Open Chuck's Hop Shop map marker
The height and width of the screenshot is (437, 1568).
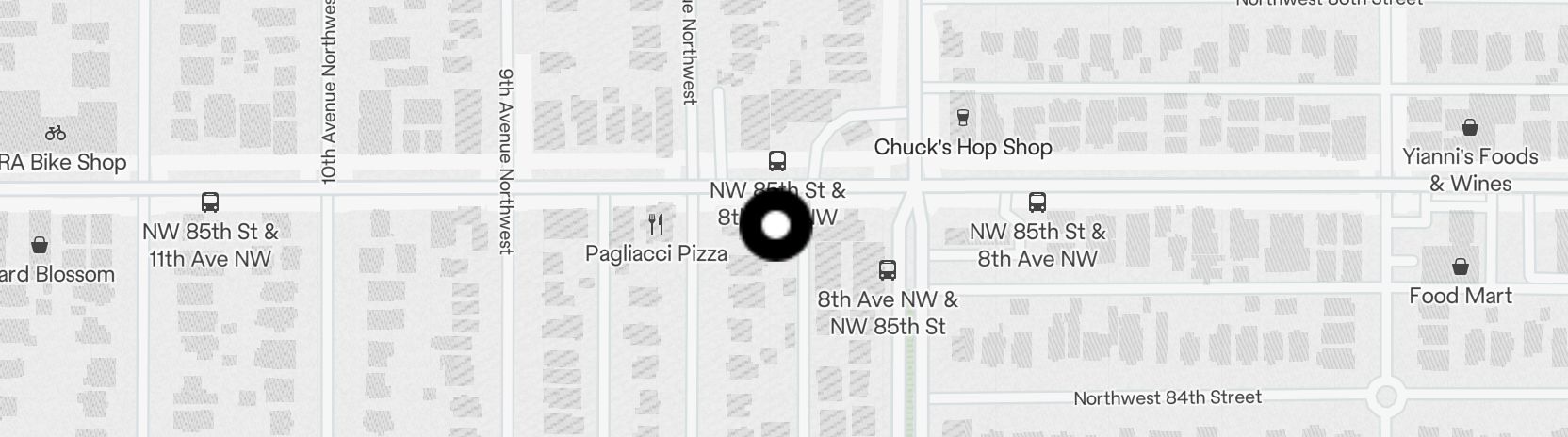point(962,119)
